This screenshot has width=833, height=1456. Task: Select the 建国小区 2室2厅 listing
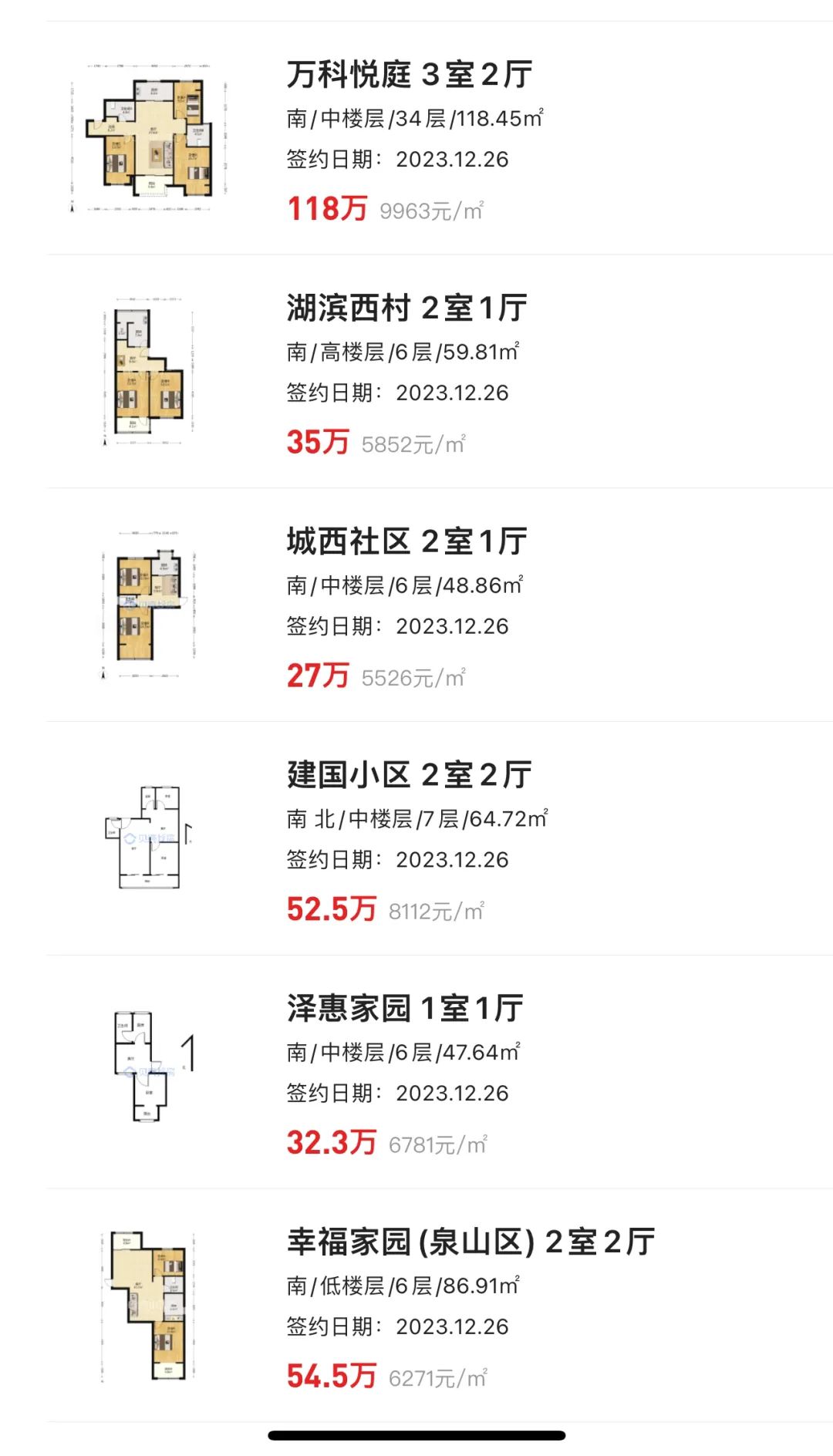point(440,840)
